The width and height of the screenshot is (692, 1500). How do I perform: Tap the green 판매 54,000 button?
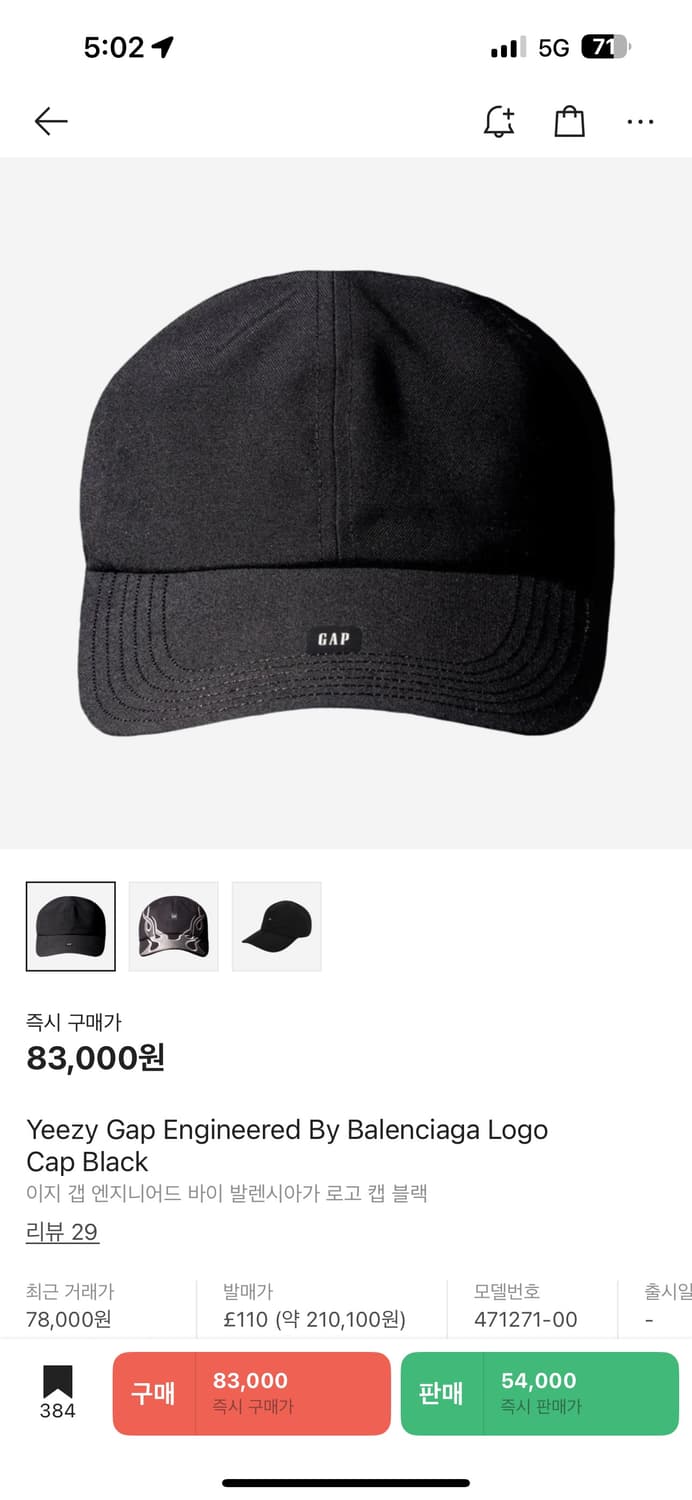(x=539, y=1393)
